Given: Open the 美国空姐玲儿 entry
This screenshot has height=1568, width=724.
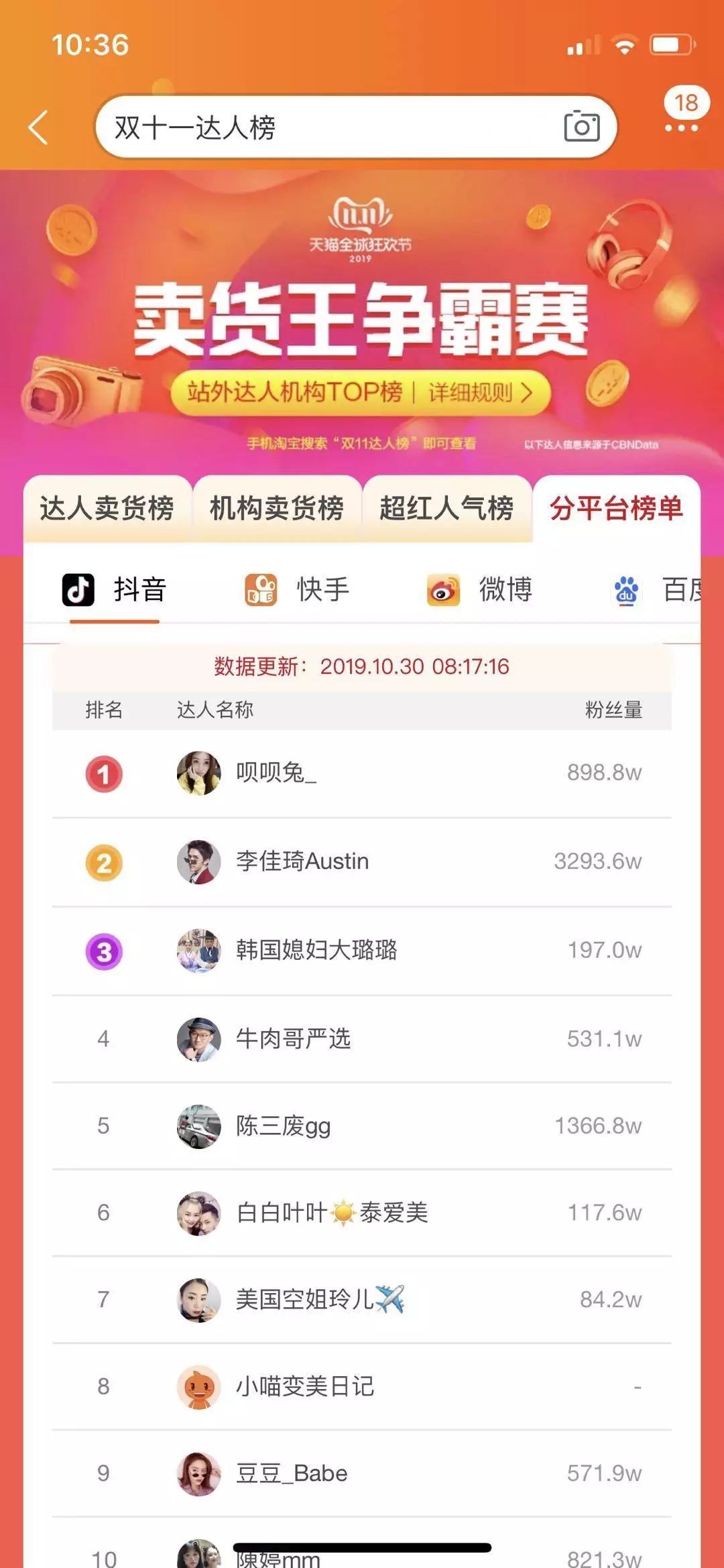Looking at the screenshot, I should (362, 1300).
